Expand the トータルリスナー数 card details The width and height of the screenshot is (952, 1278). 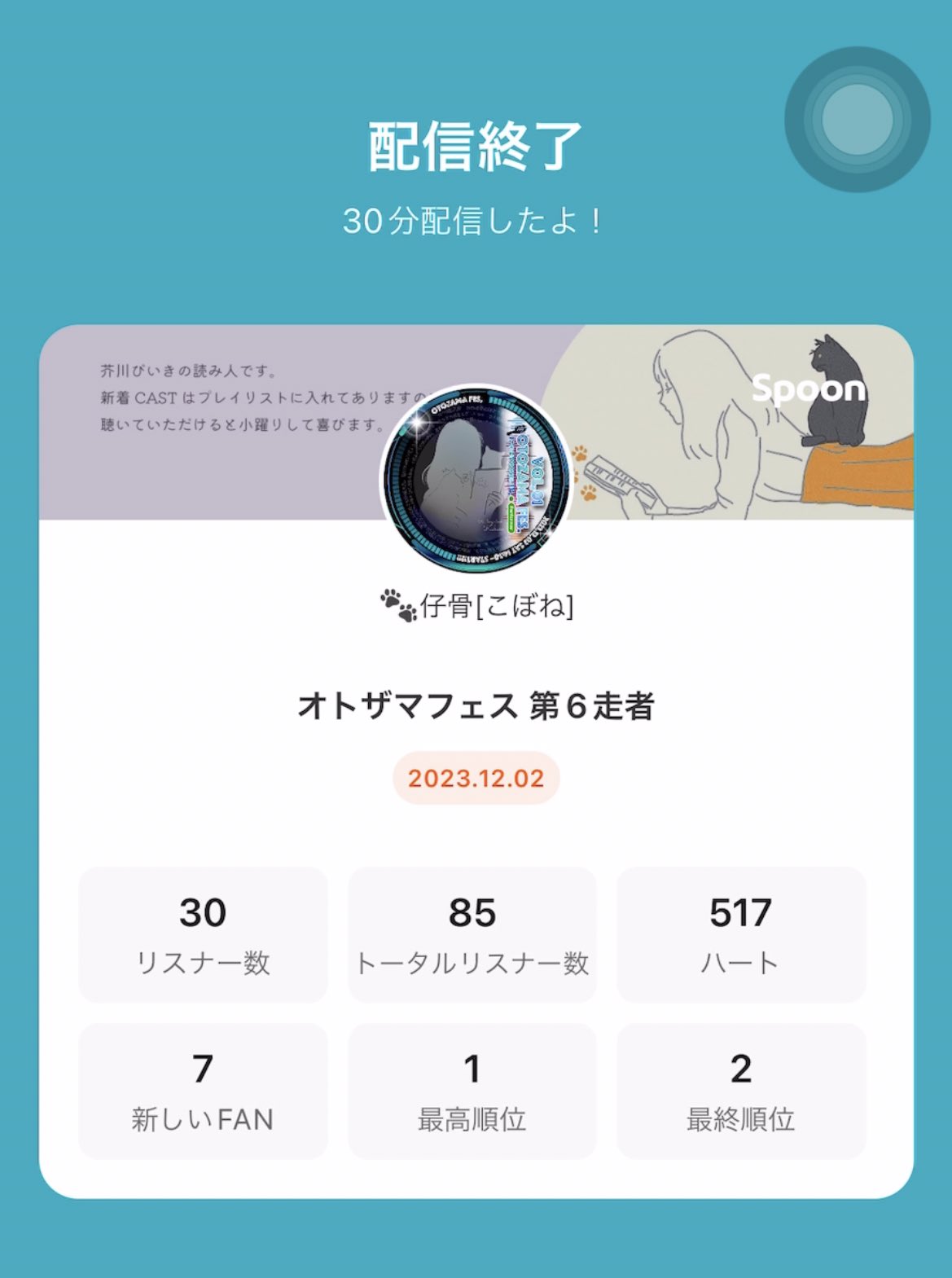472,935
